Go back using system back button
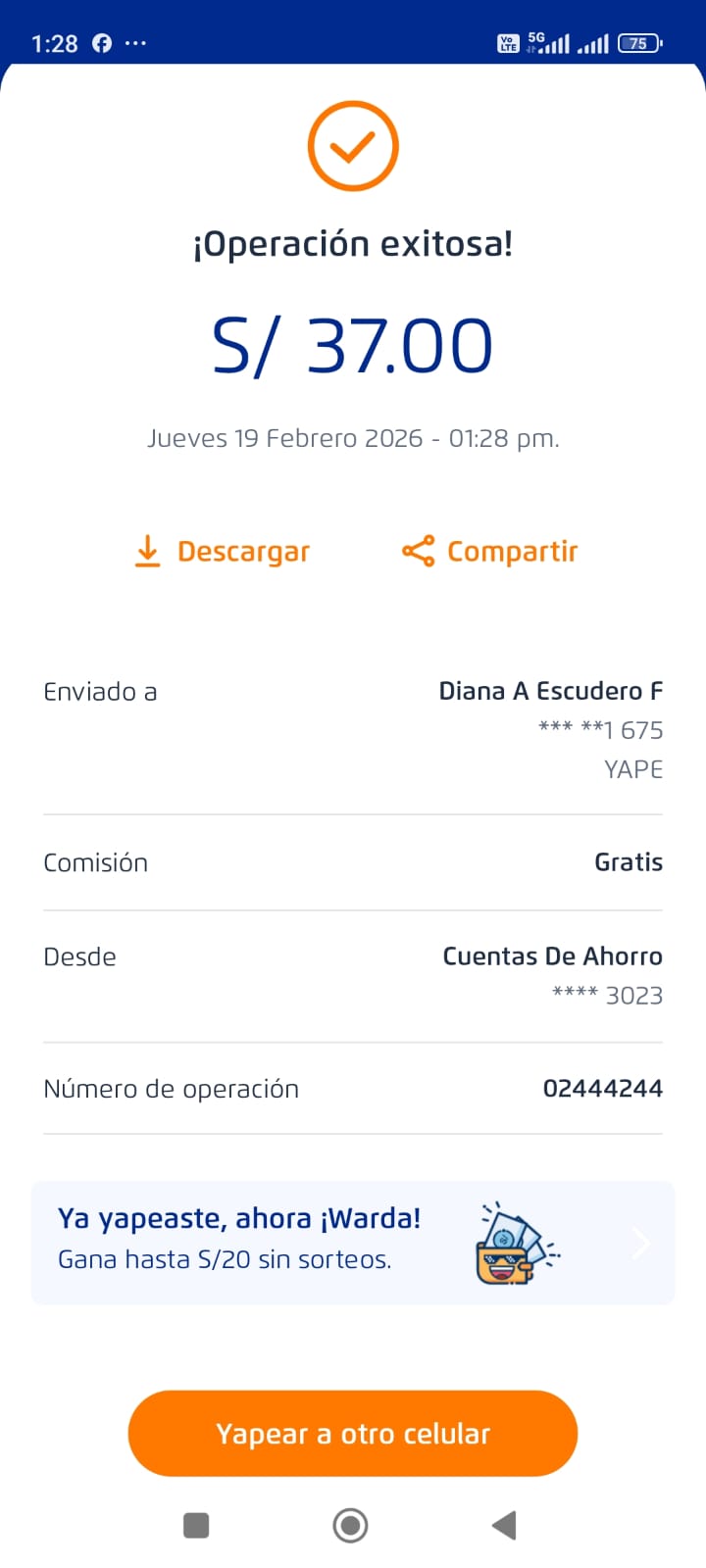Viewport: 706px width, 1568px height. [x=504, y=1525]
